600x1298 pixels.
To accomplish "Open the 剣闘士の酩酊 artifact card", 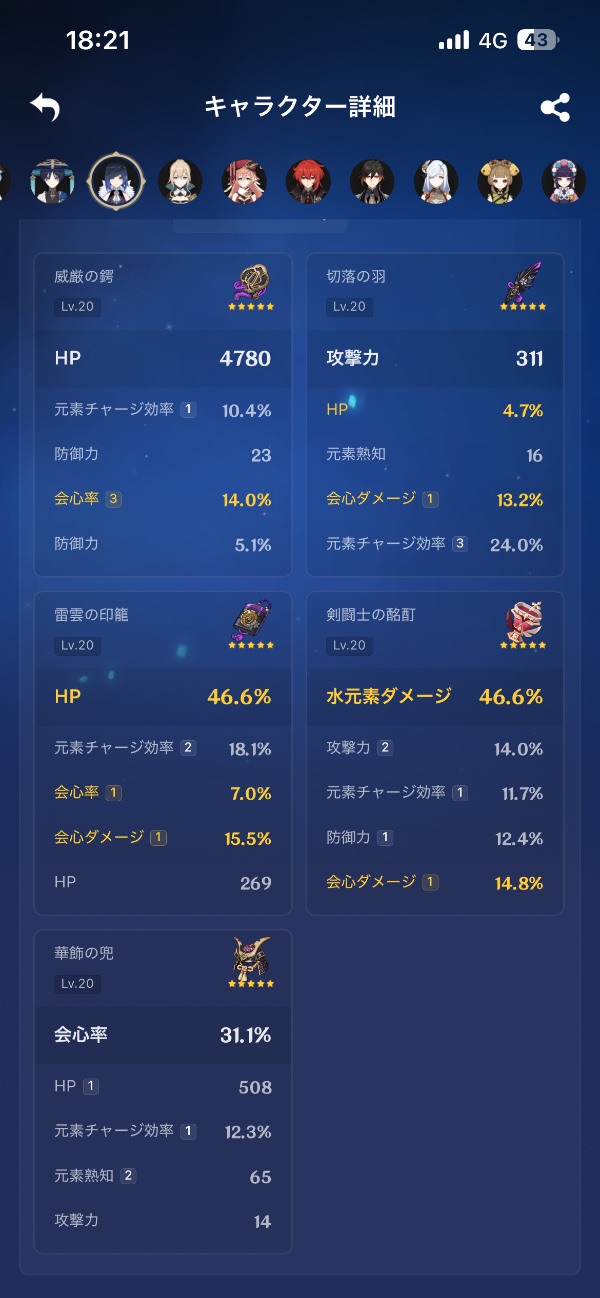I will pos(435,752).
